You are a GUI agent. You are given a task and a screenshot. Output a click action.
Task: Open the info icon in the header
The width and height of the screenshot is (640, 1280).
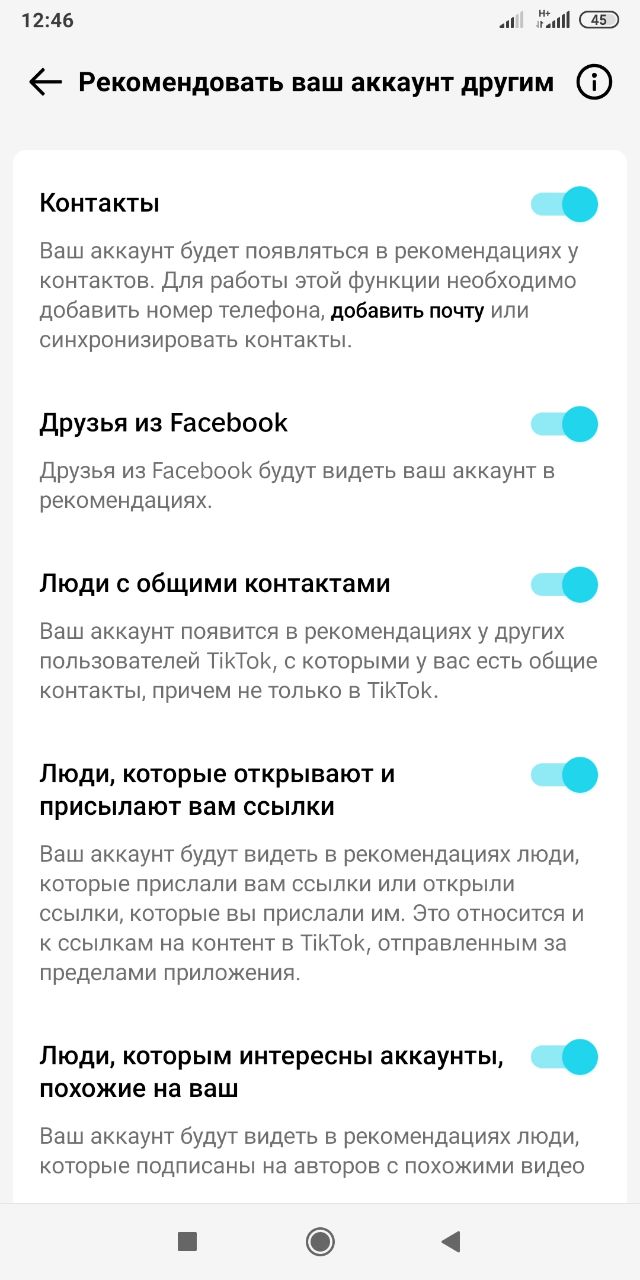tap(594, 82)
